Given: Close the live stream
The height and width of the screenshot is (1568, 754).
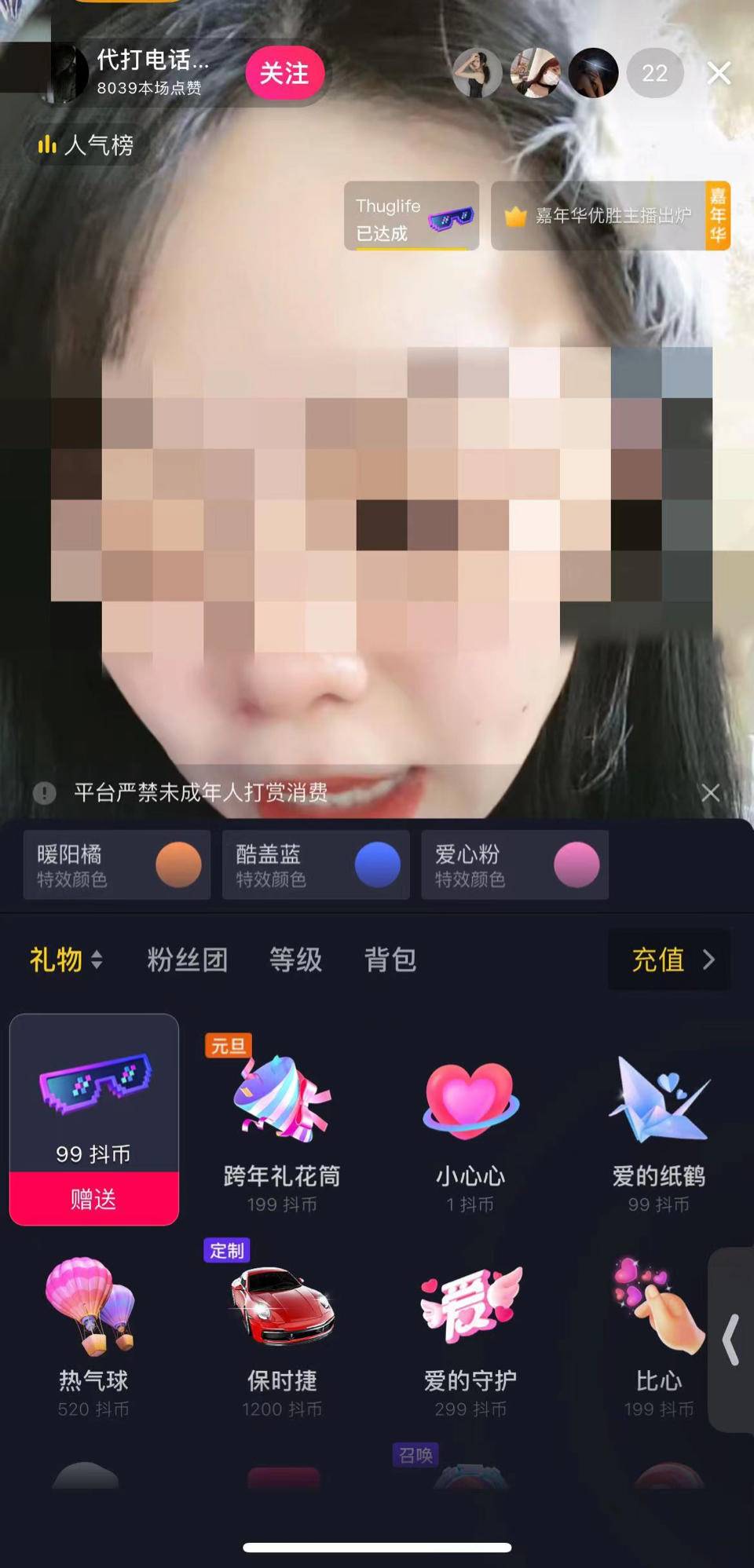Looking at the screenshot, I should pos(719,74).
